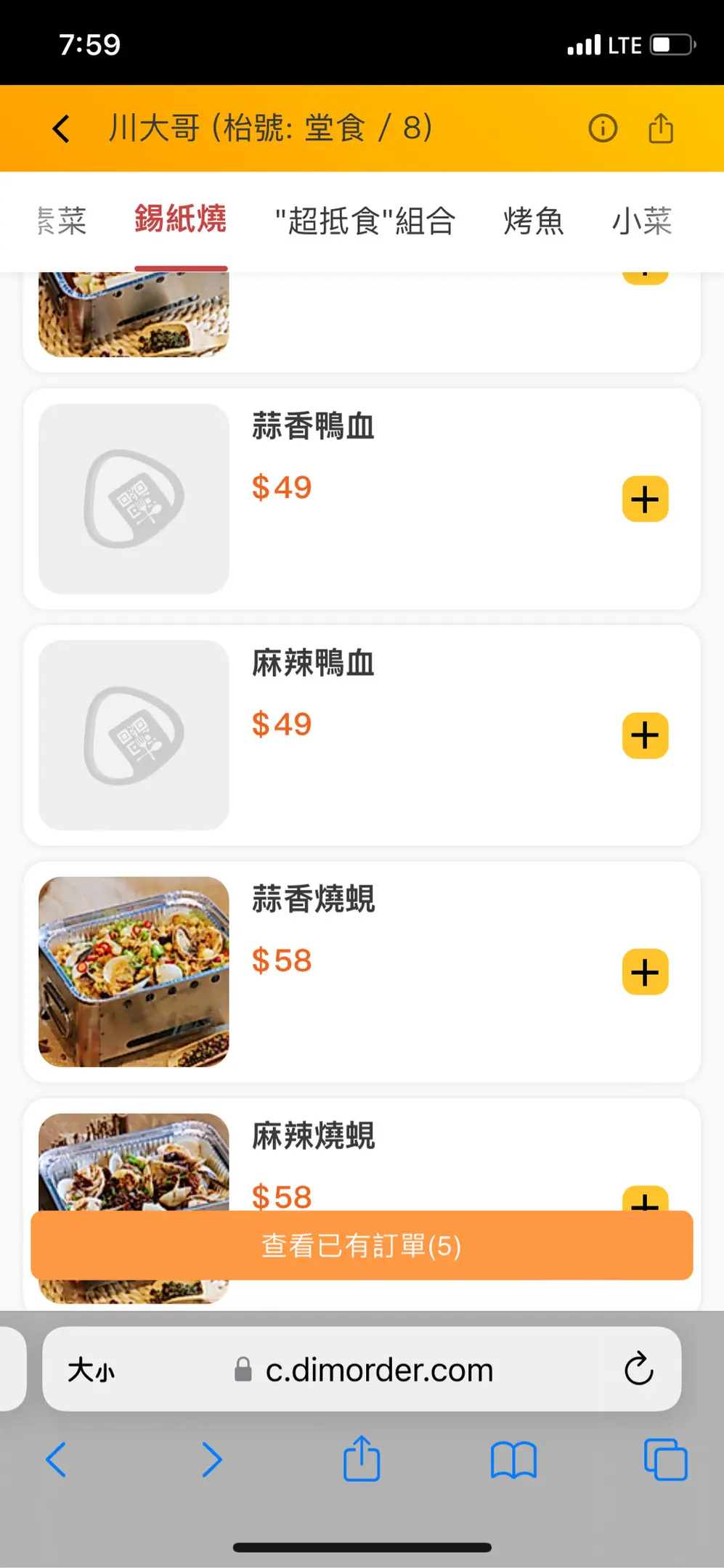Go back from 川大哥 menu page
The height and width of the screenshot is (1568, 724).
pyautogui.click(x=61, y=128)
